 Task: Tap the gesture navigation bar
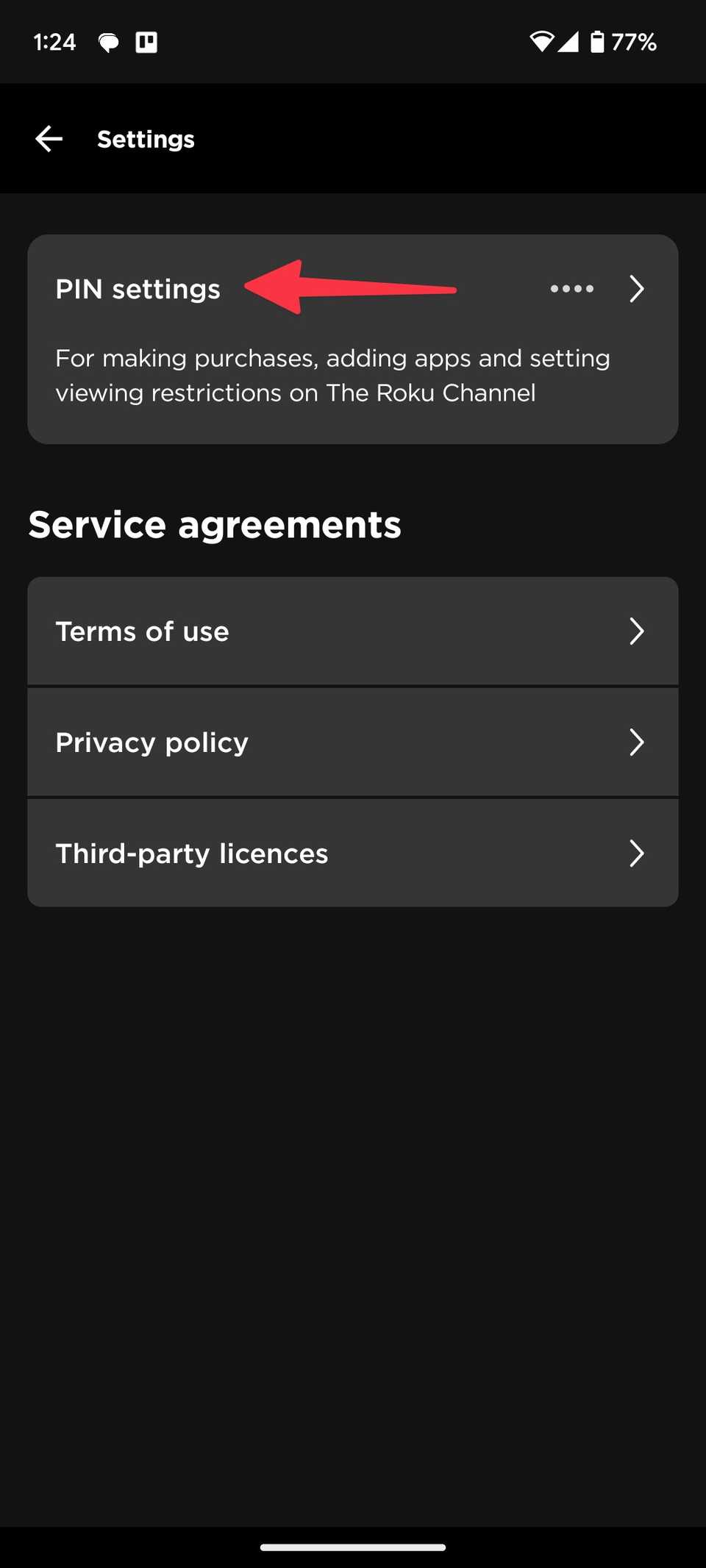(x=353, y=1547)
